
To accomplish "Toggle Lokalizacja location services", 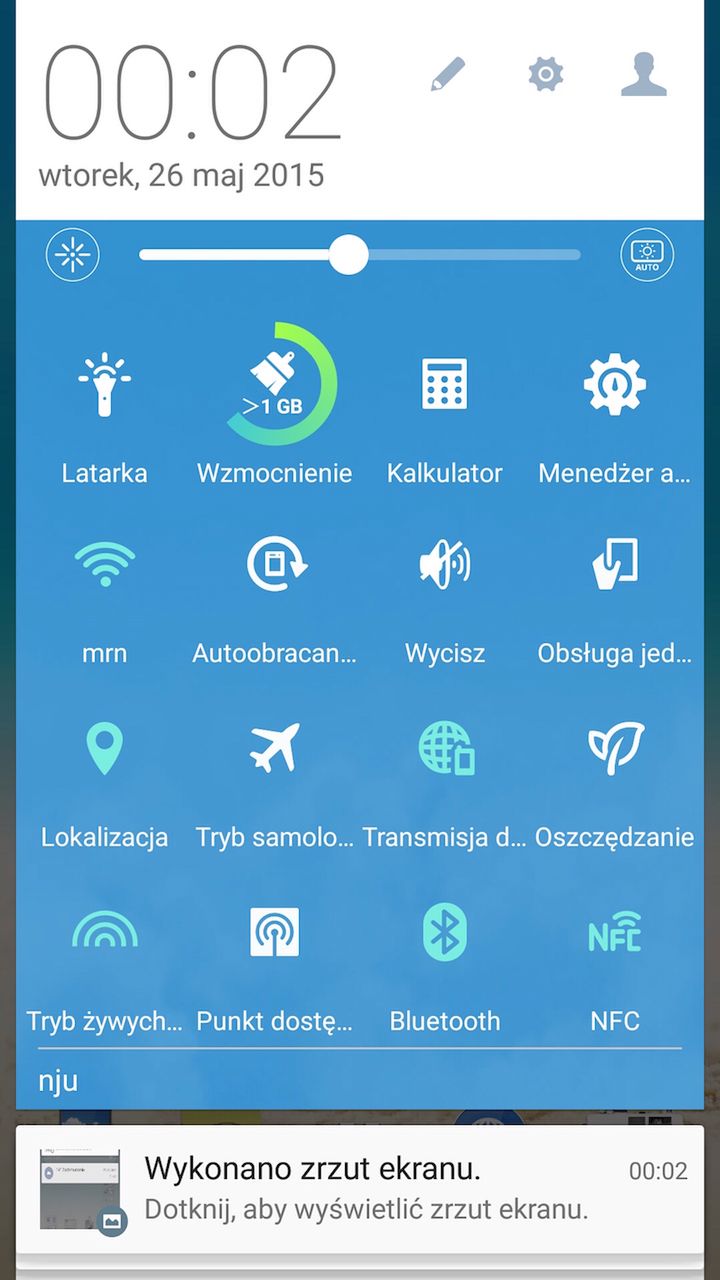I will [x=104, y=750].
